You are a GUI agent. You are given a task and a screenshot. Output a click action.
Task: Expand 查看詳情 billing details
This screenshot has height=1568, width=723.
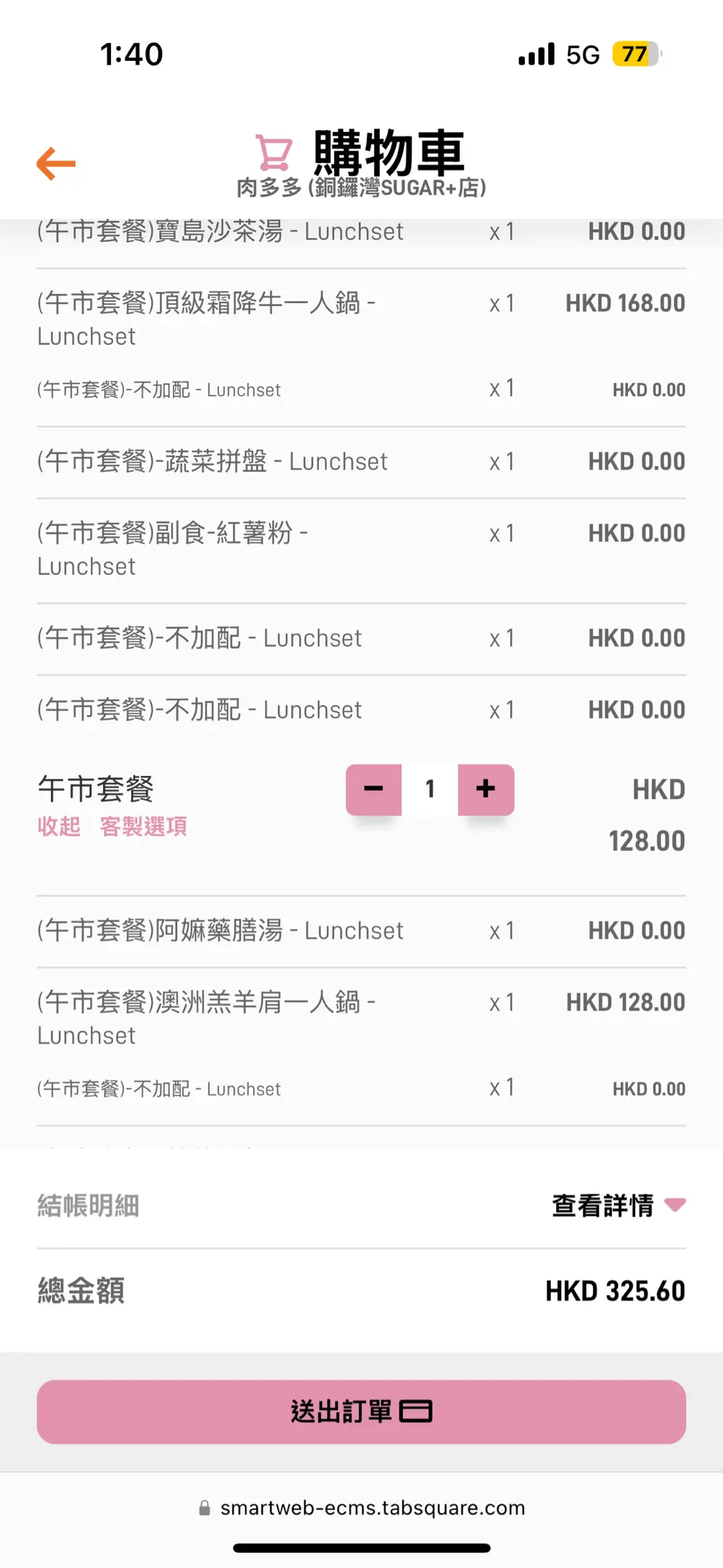[618, 1206]
